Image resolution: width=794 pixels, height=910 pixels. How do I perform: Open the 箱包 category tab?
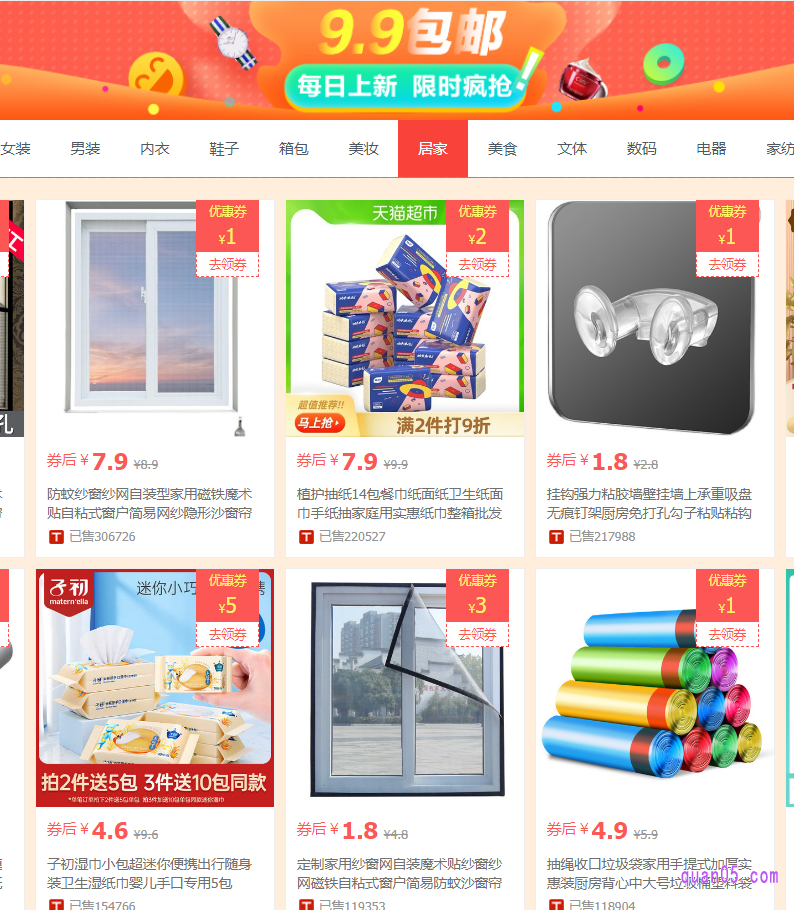click(294, 149)
